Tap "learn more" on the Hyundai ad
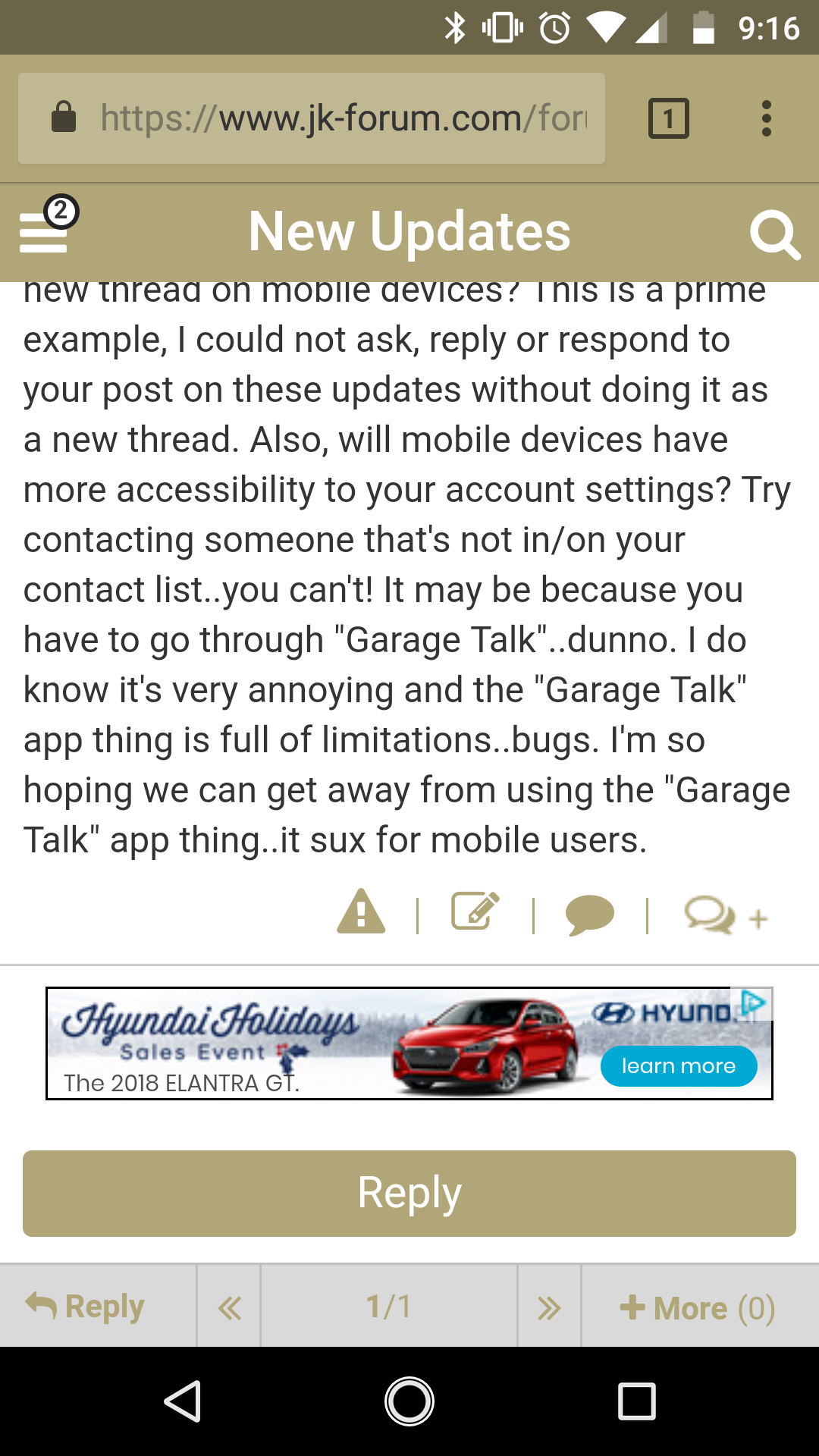The height and width of the screenshot is (1456, 819). pyautogui.click(x=679, y=1066)
